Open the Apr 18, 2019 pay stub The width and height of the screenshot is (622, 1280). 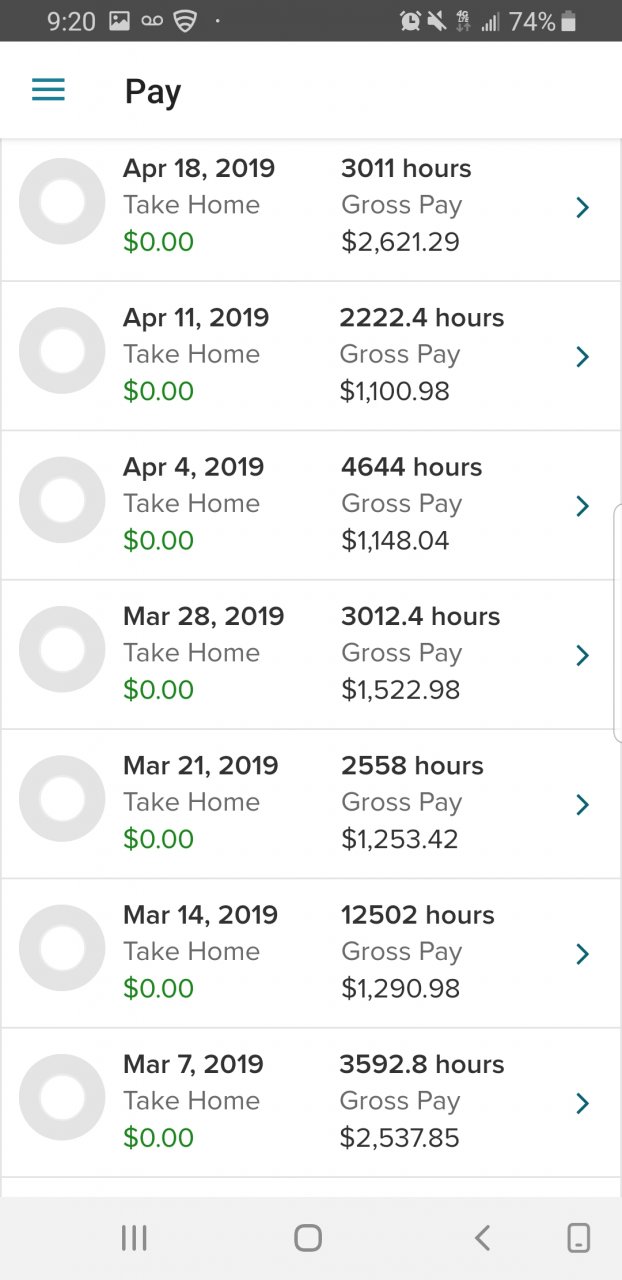310,207
